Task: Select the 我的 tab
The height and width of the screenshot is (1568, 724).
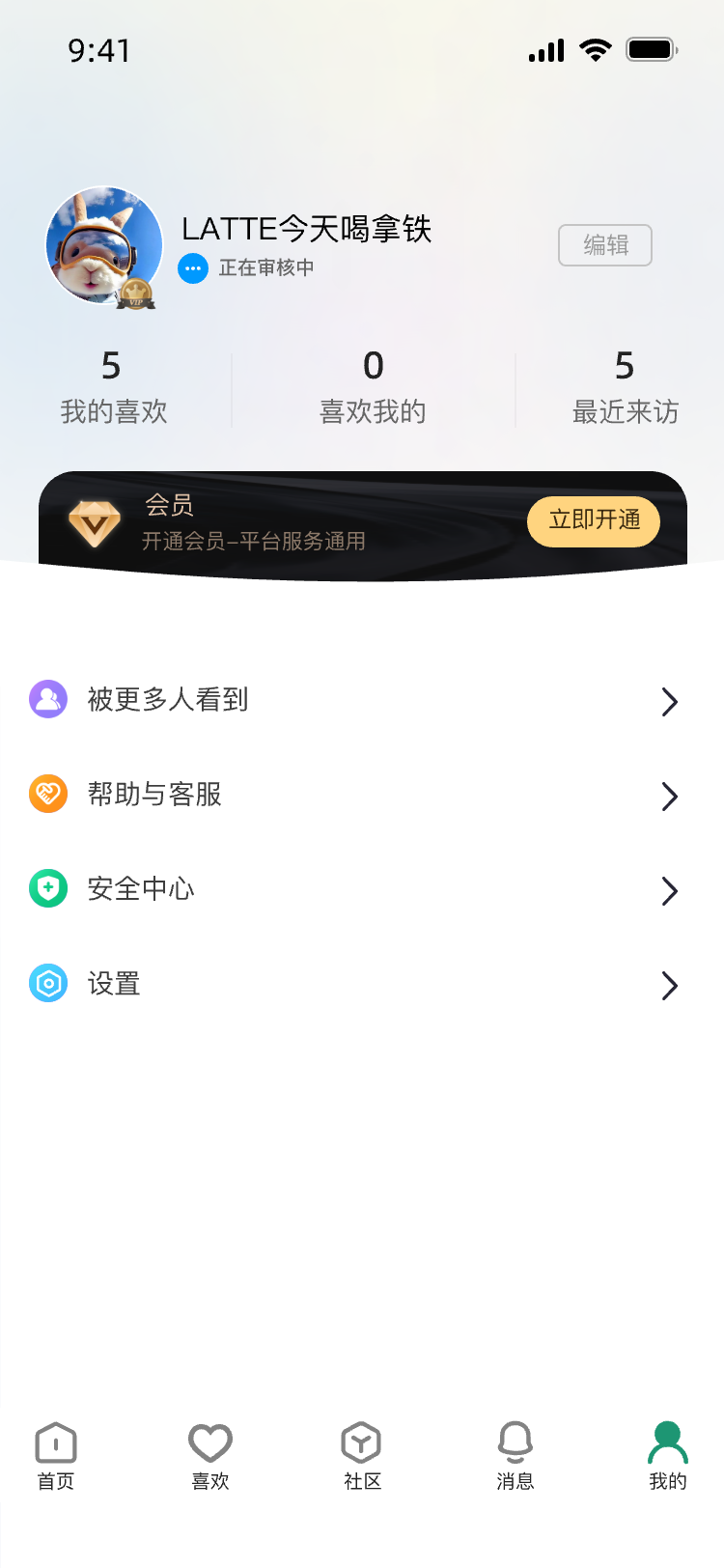Action: [x=667, y=1456]
